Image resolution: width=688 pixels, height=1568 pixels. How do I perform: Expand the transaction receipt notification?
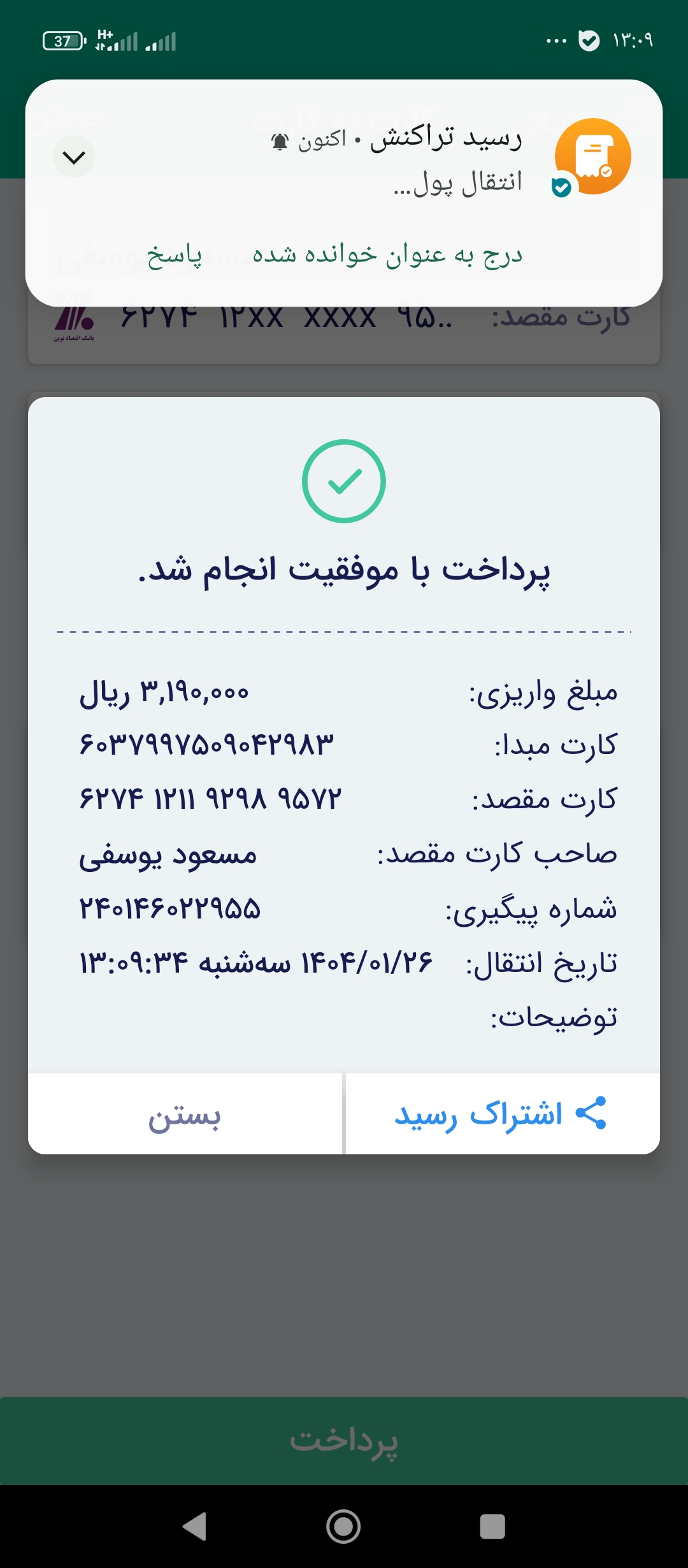click(74, 157)
